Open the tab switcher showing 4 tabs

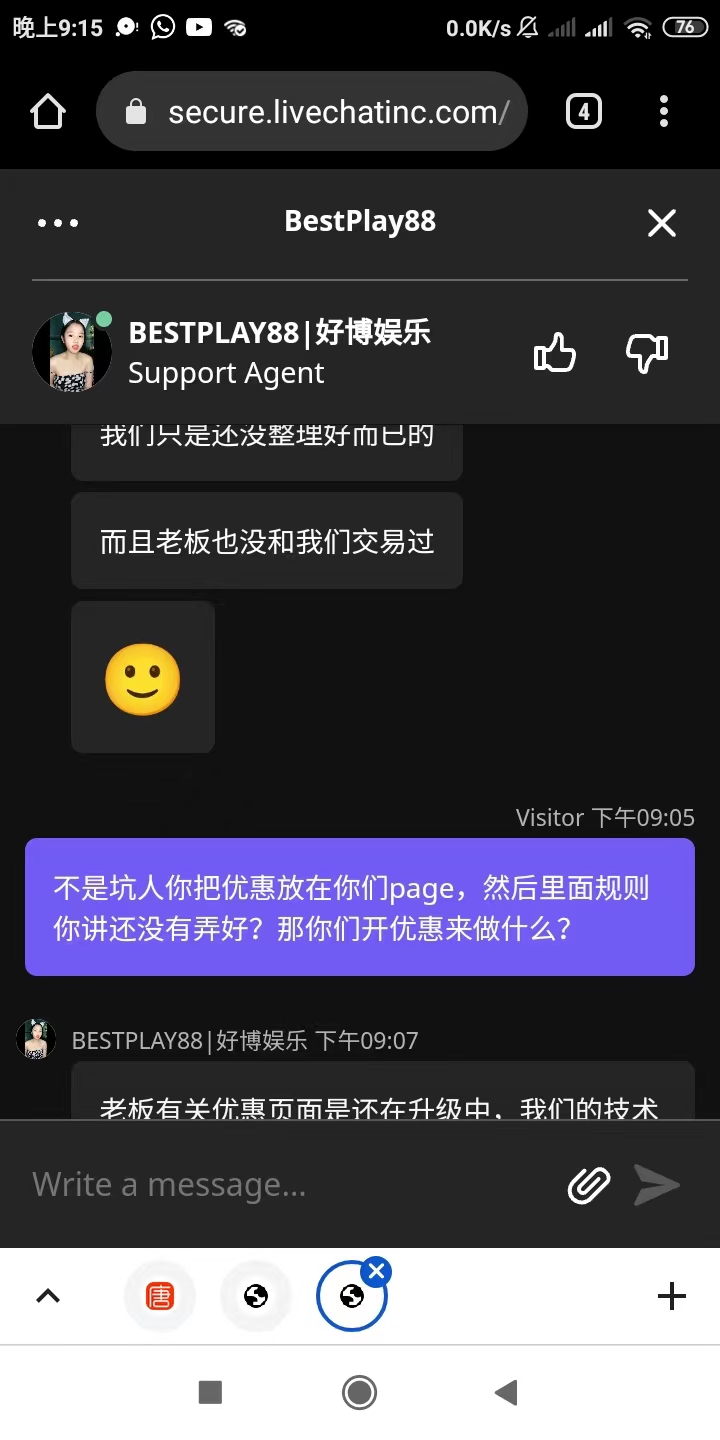(x=584, y=112)
